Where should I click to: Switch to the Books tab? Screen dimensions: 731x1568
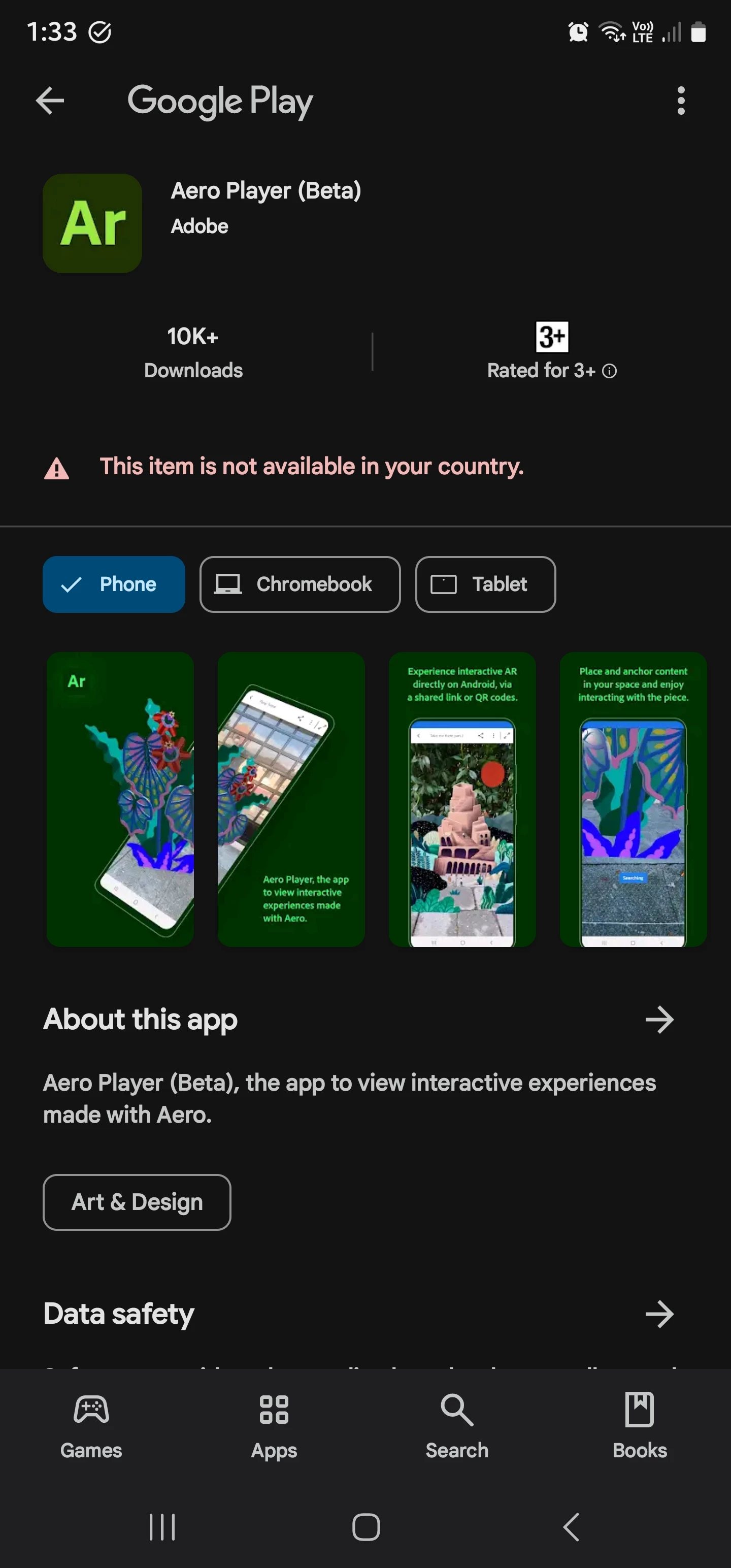point(639,1424)
